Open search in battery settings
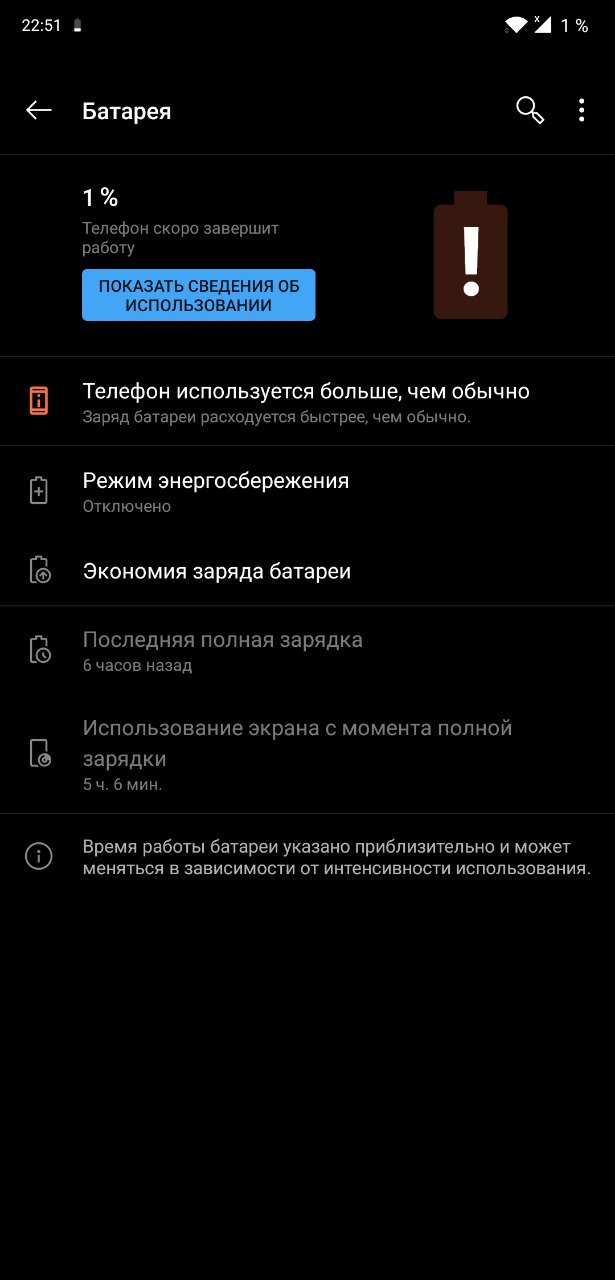 pos(530,111)
